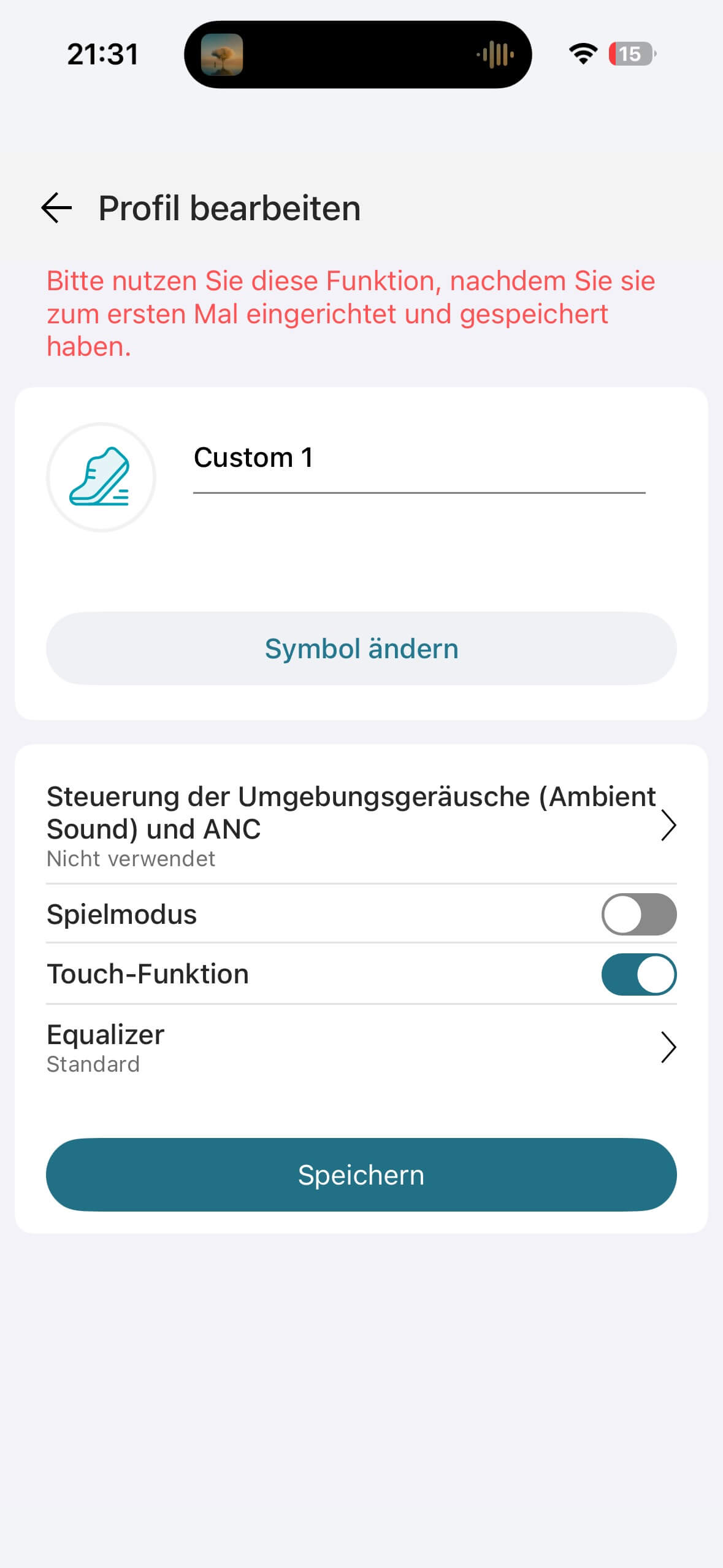Open the Equalizer settings
The height and width of the screenshot is (1568, 723).
pyautogui.click(x=361, y=1047)
